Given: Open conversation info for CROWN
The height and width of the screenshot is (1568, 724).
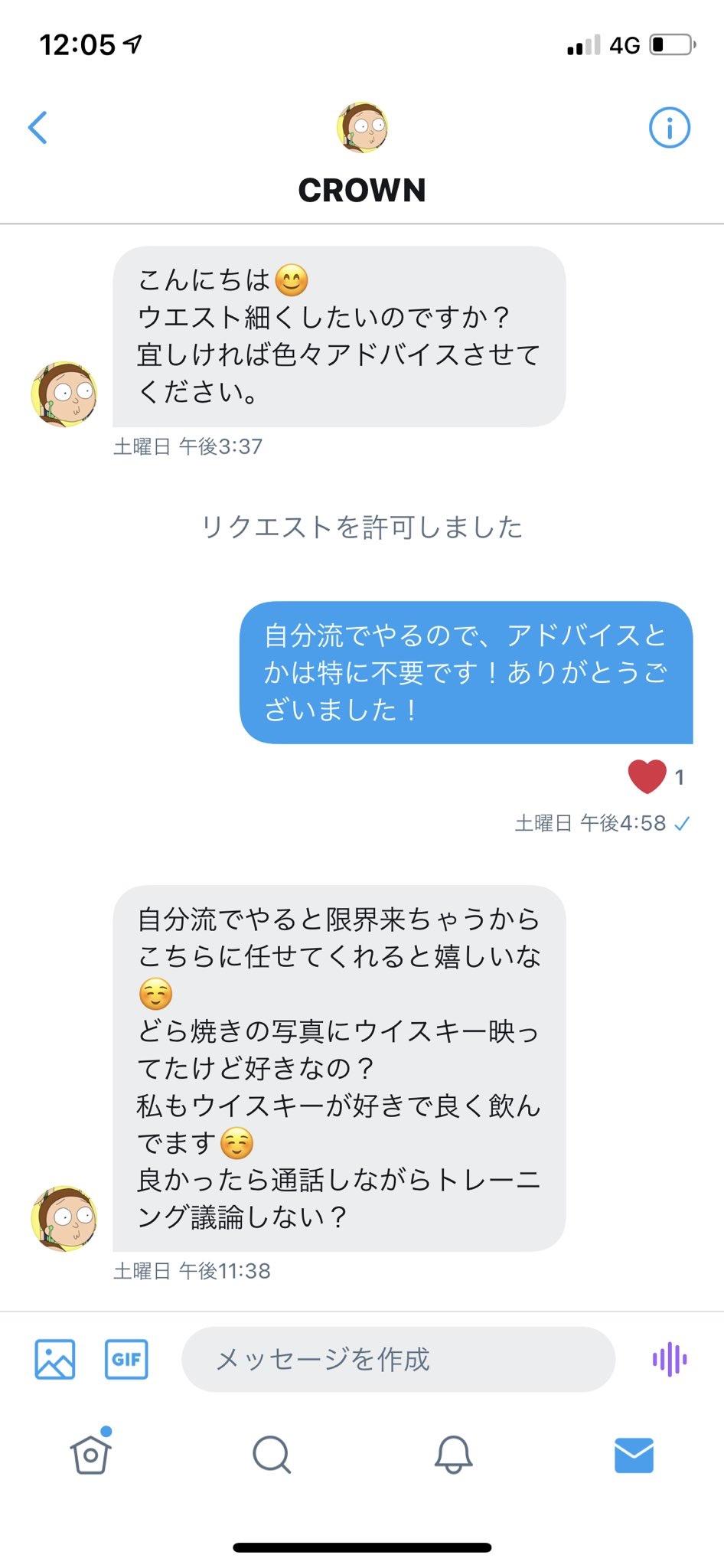Looking at the screenshot, I should pyautogui.click(x=669, y=127).
